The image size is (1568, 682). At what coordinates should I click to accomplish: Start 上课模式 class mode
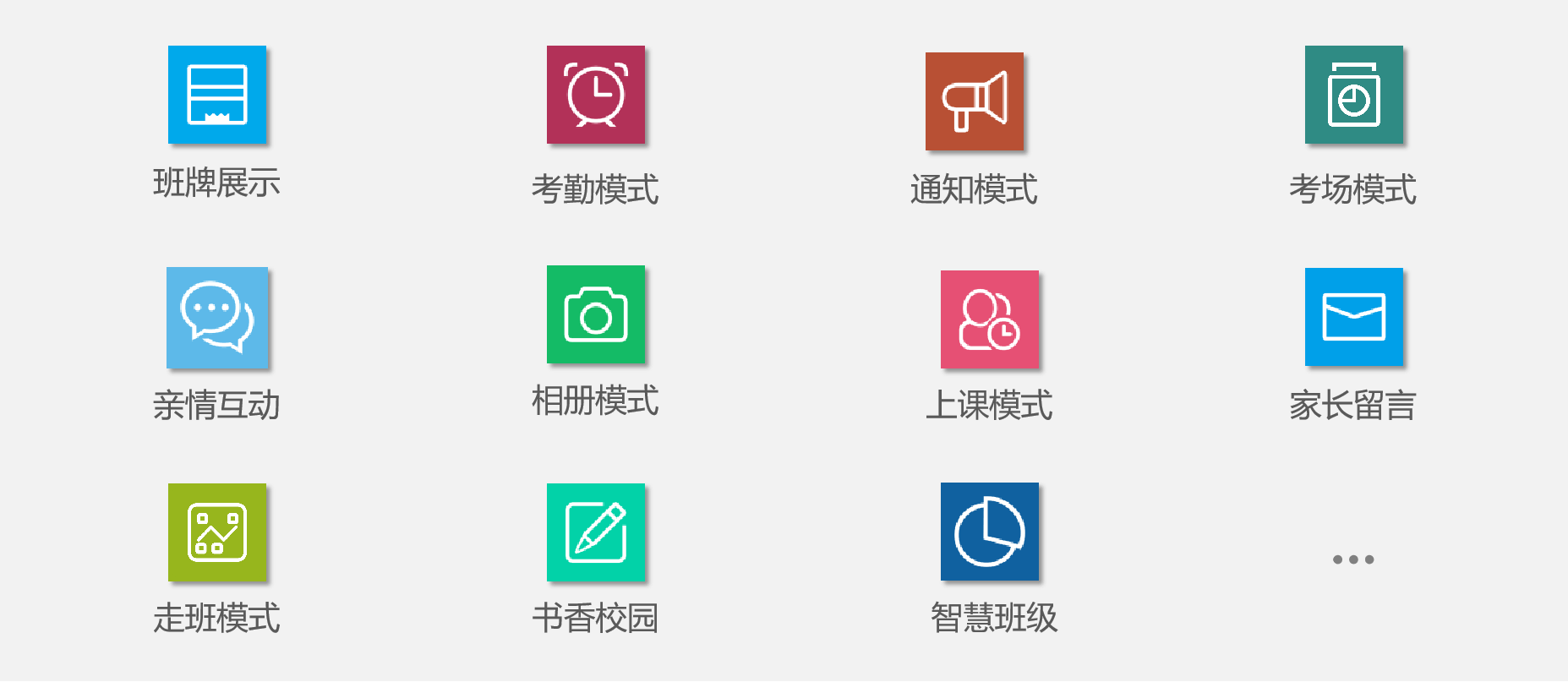click(x=989, y=319)
